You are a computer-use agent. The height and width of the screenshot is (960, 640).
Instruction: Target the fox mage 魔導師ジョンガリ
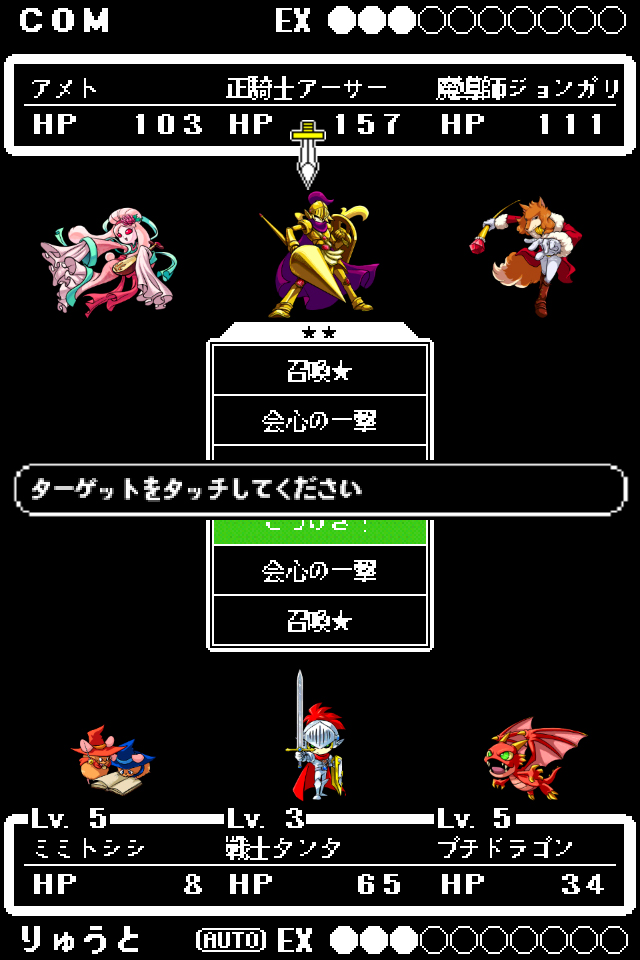pyautogui.click(x=526, y=255)
